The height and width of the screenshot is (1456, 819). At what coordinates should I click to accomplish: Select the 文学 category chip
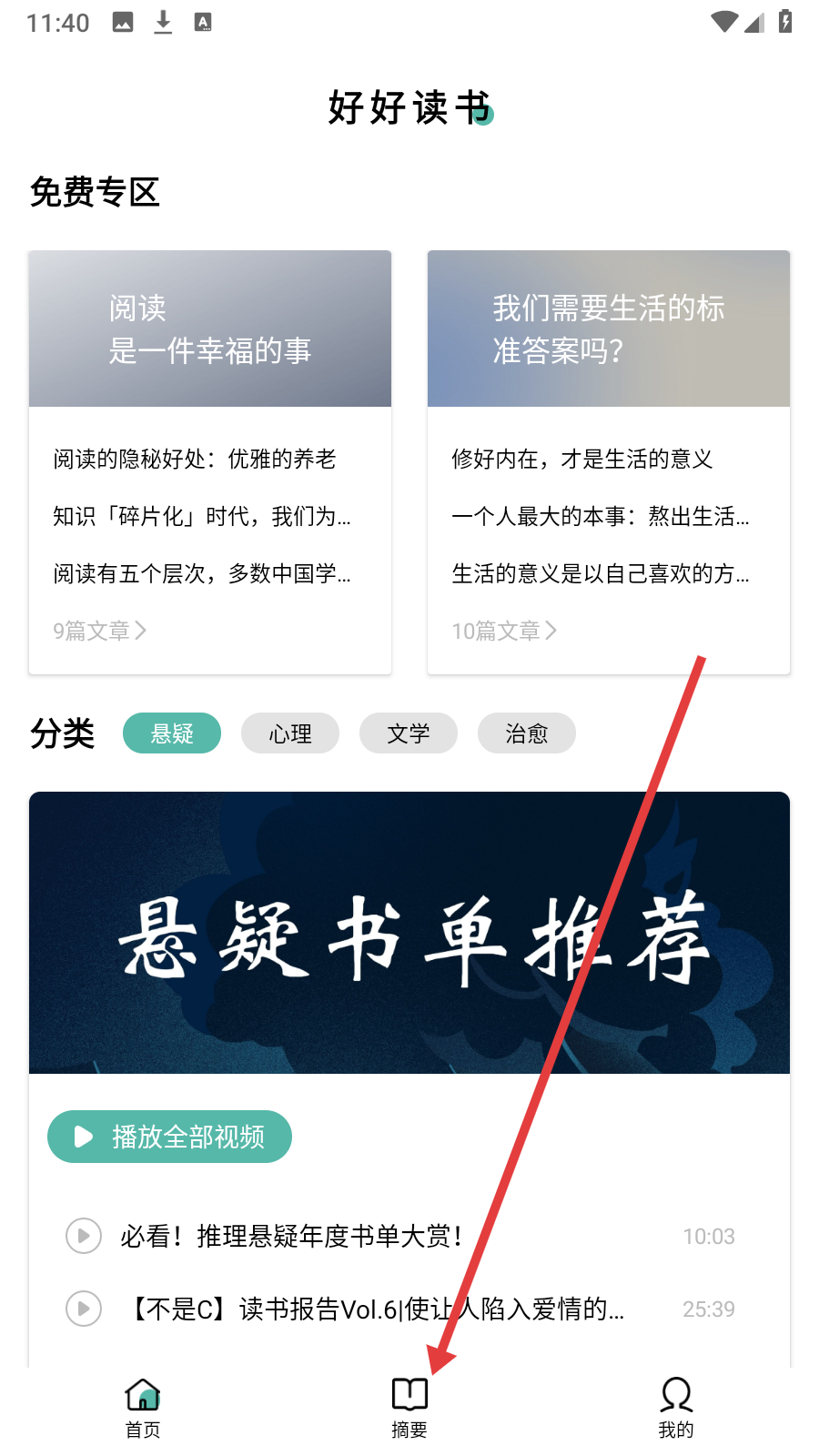[x=409, y=733]
